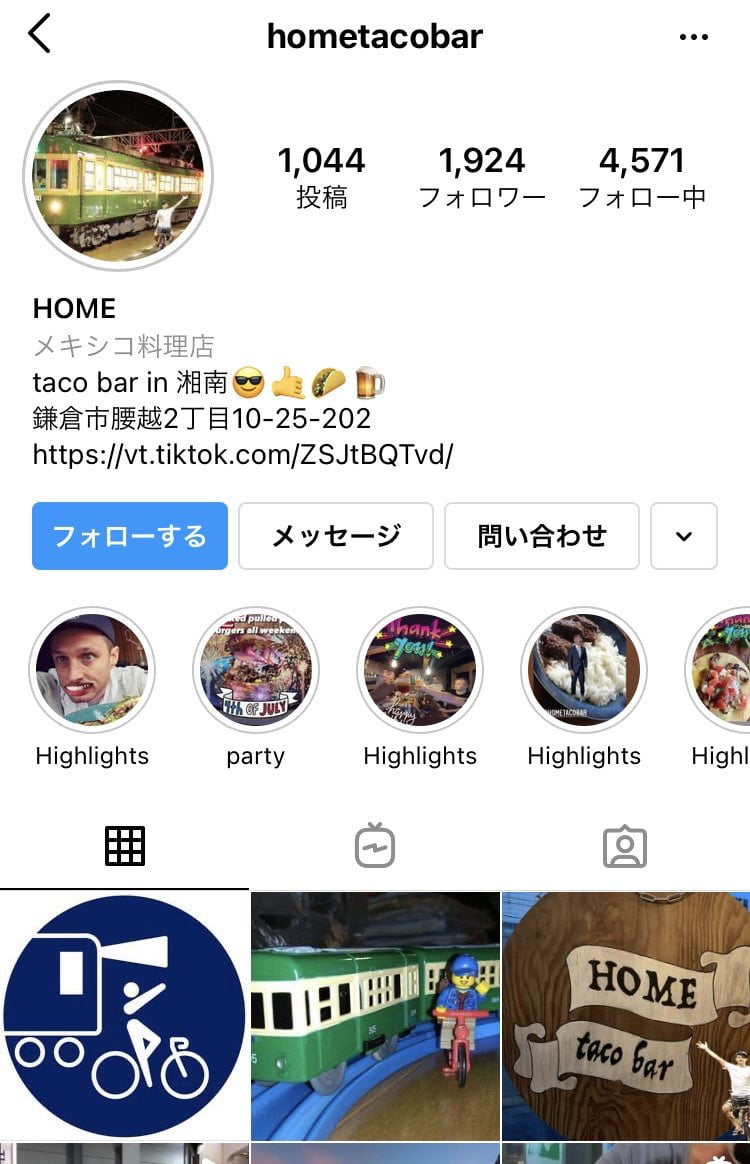Open the blue cyclist logo post
The height and width of the screenshot is (1164, 750).
(124, 1015)
